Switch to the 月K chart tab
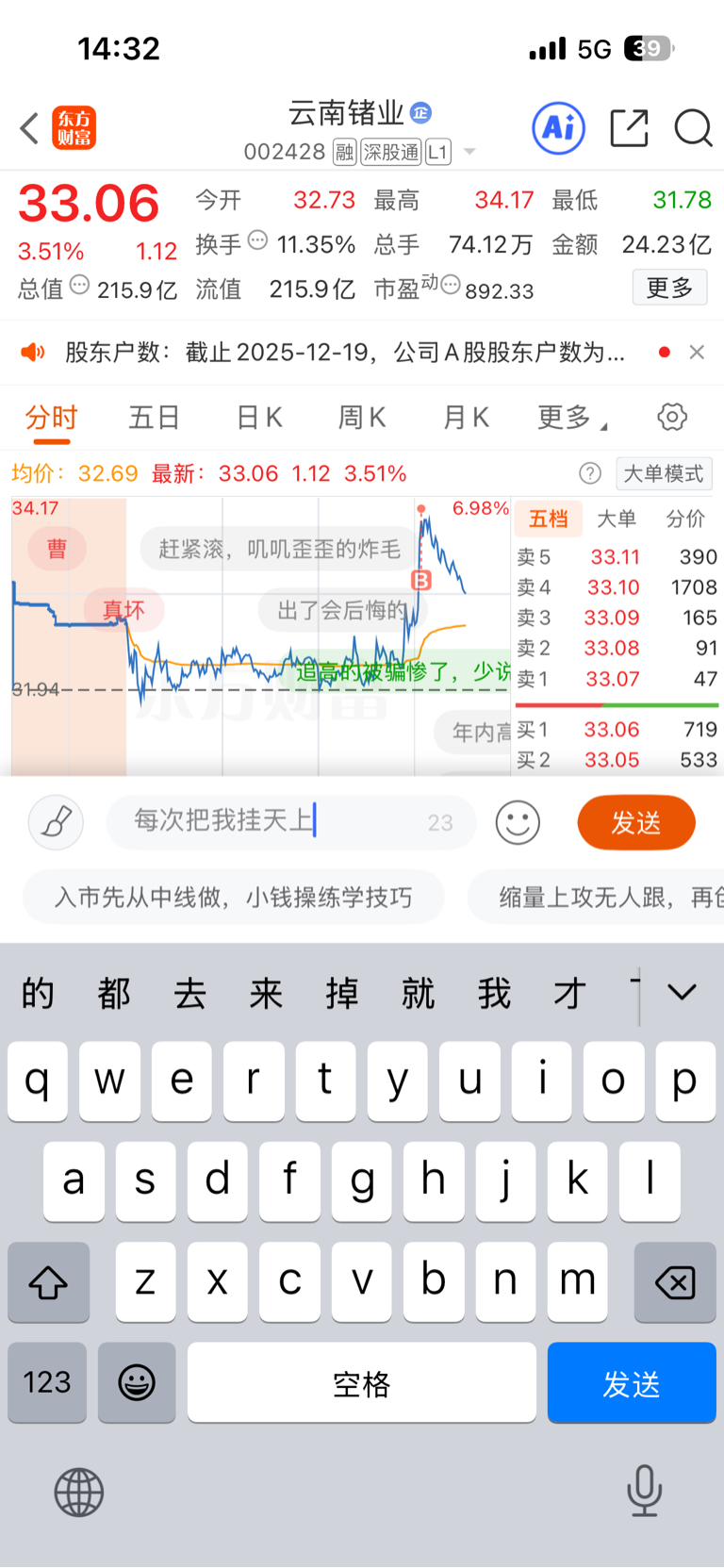 [x=466, y=417]
